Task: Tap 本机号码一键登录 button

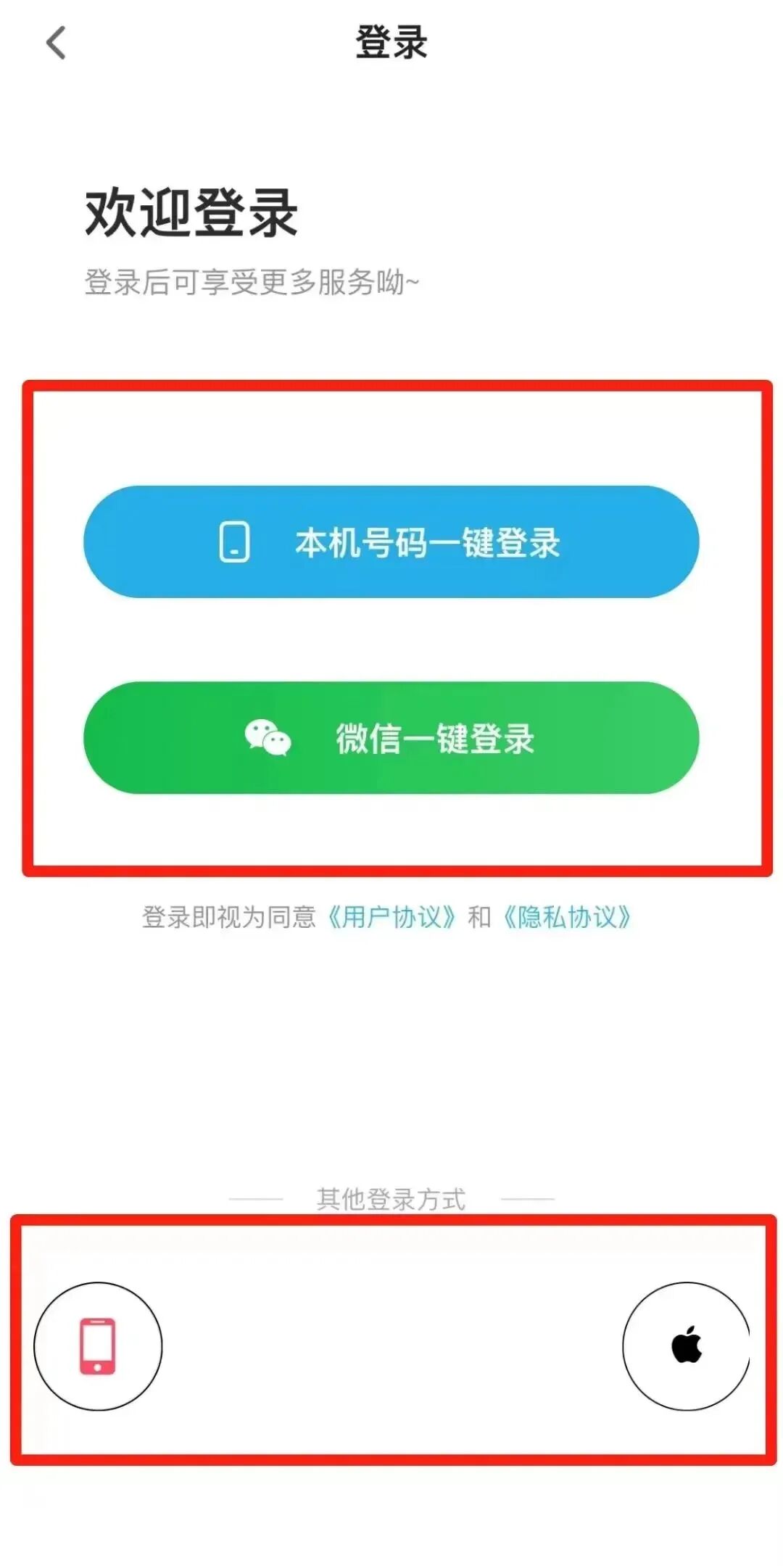Action: [x=391, y=542]
